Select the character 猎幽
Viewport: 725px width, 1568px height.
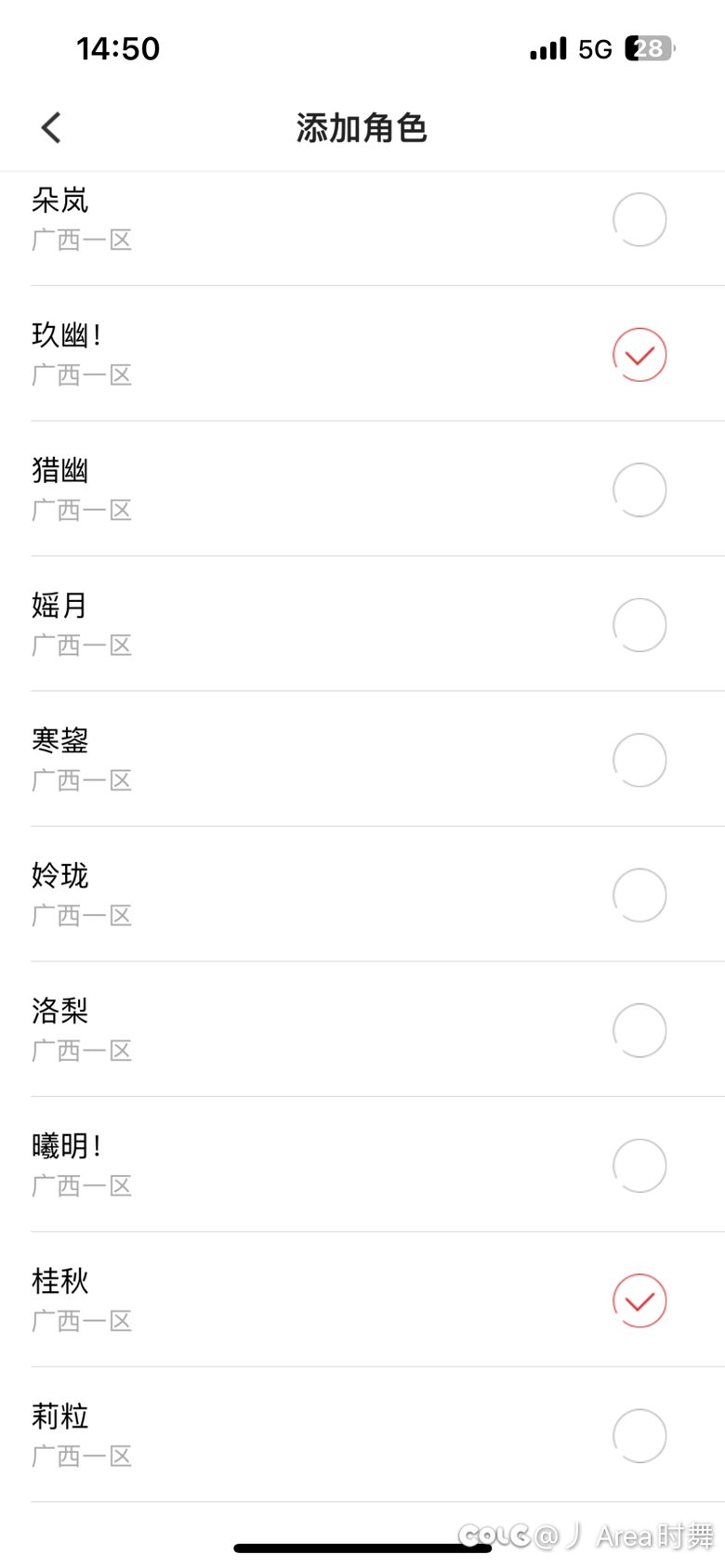point(639,490)
